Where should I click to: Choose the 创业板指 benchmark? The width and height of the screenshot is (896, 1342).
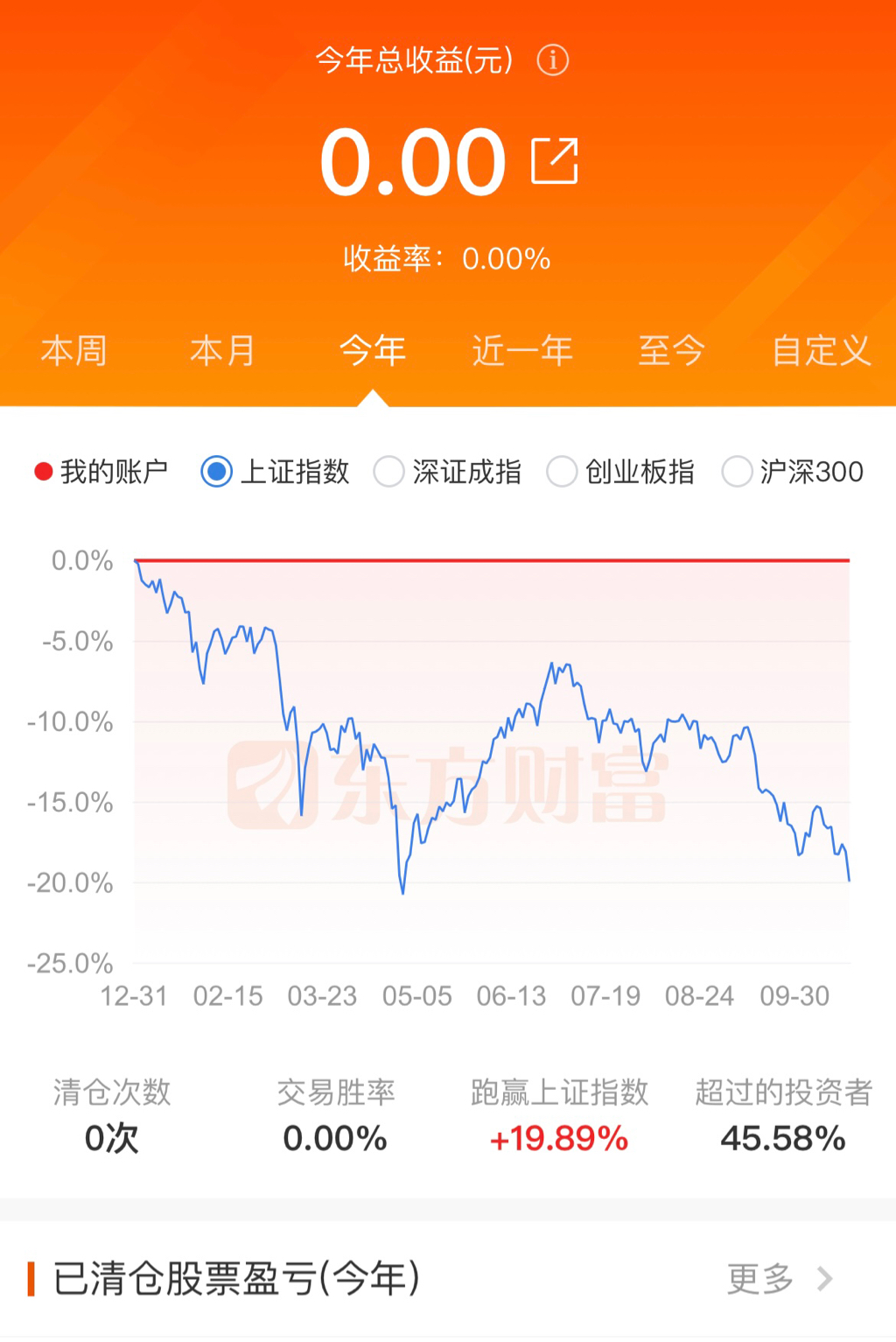[x=621, y=472]
